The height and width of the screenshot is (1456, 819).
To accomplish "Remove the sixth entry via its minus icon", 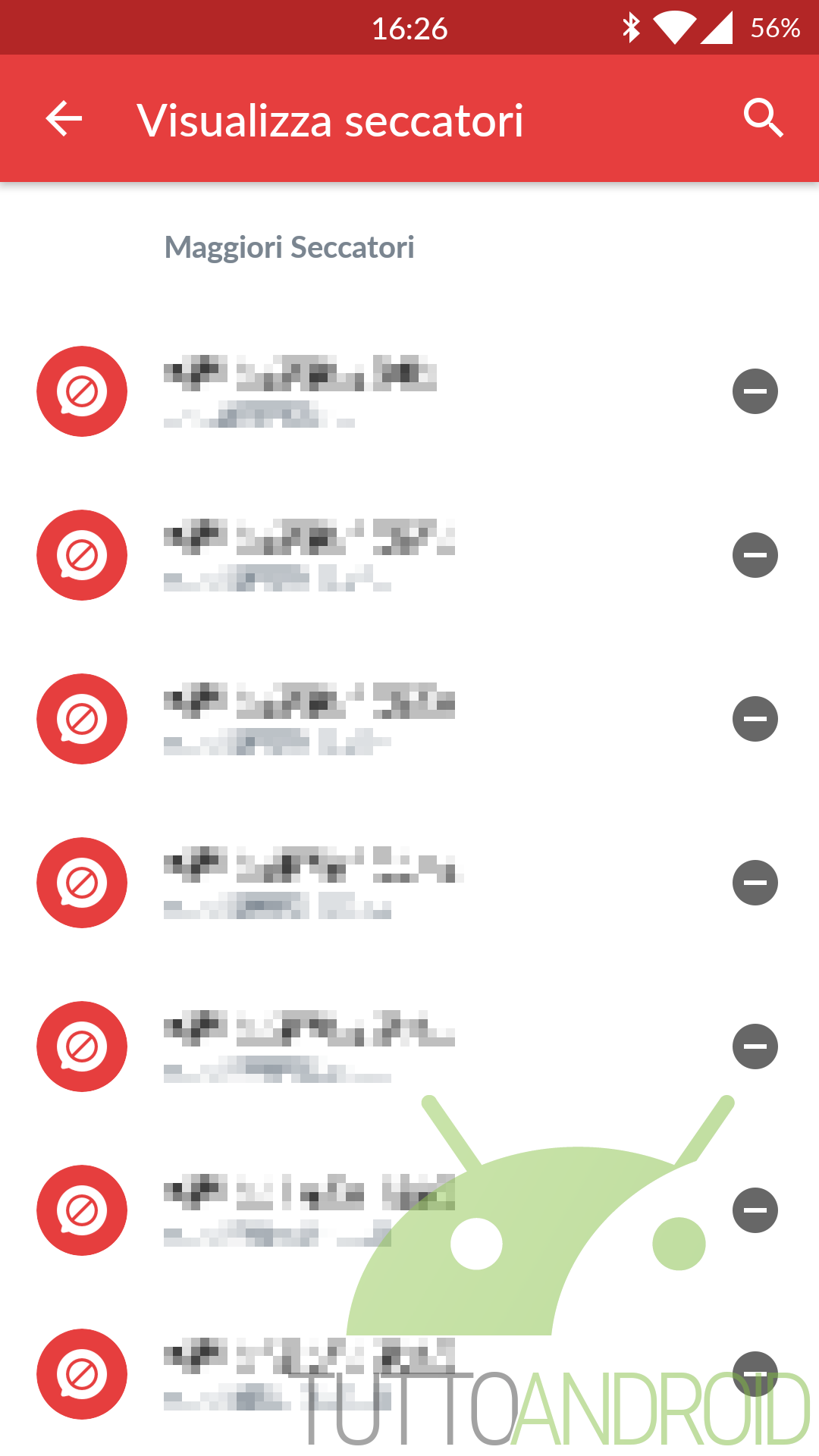I will coord(755,1210).
